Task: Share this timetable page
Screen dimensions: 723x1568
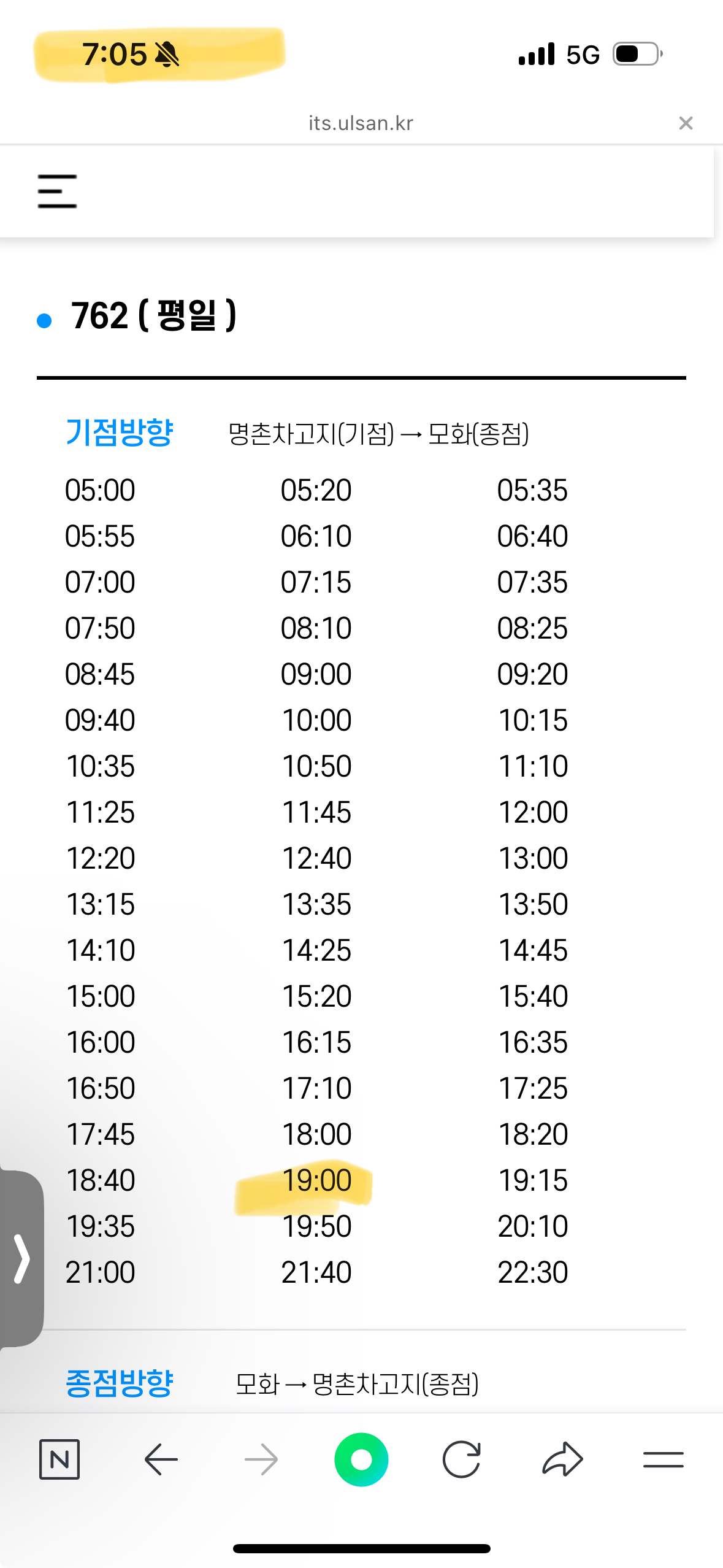Action: click(562, 1459)
